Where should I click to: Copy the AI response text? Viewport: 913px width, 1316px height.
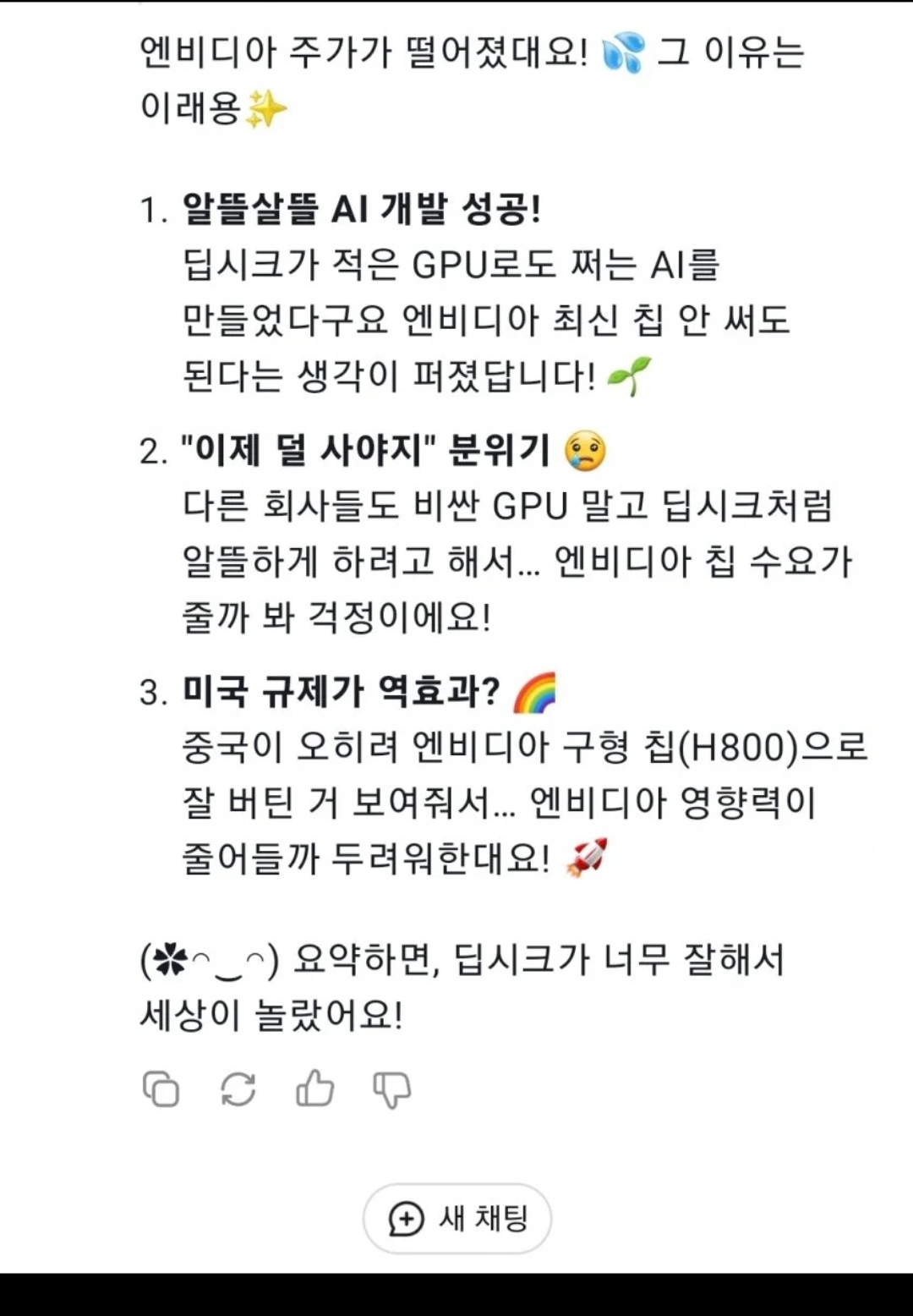coord(161,1088)
